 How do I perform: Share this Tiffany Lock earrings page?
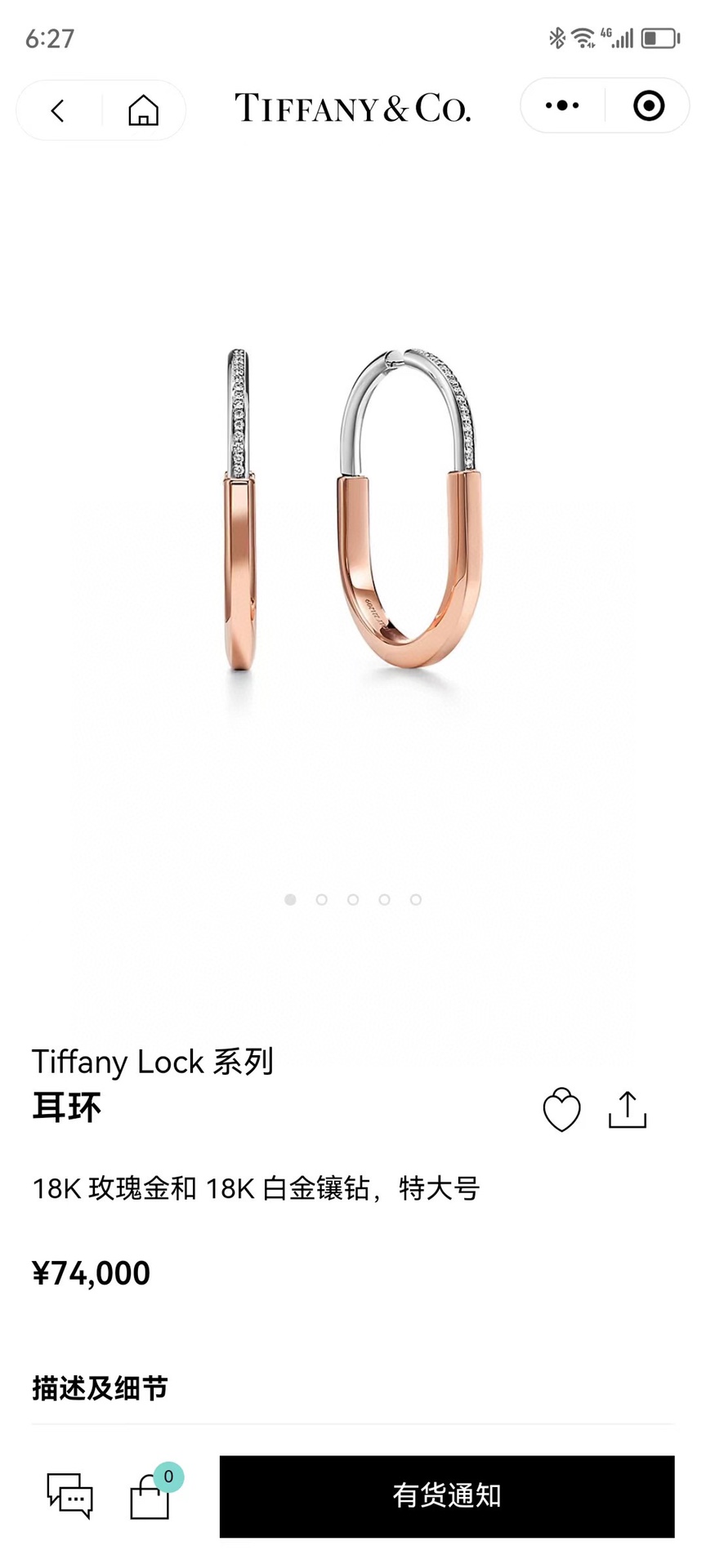pos(627,1110)
